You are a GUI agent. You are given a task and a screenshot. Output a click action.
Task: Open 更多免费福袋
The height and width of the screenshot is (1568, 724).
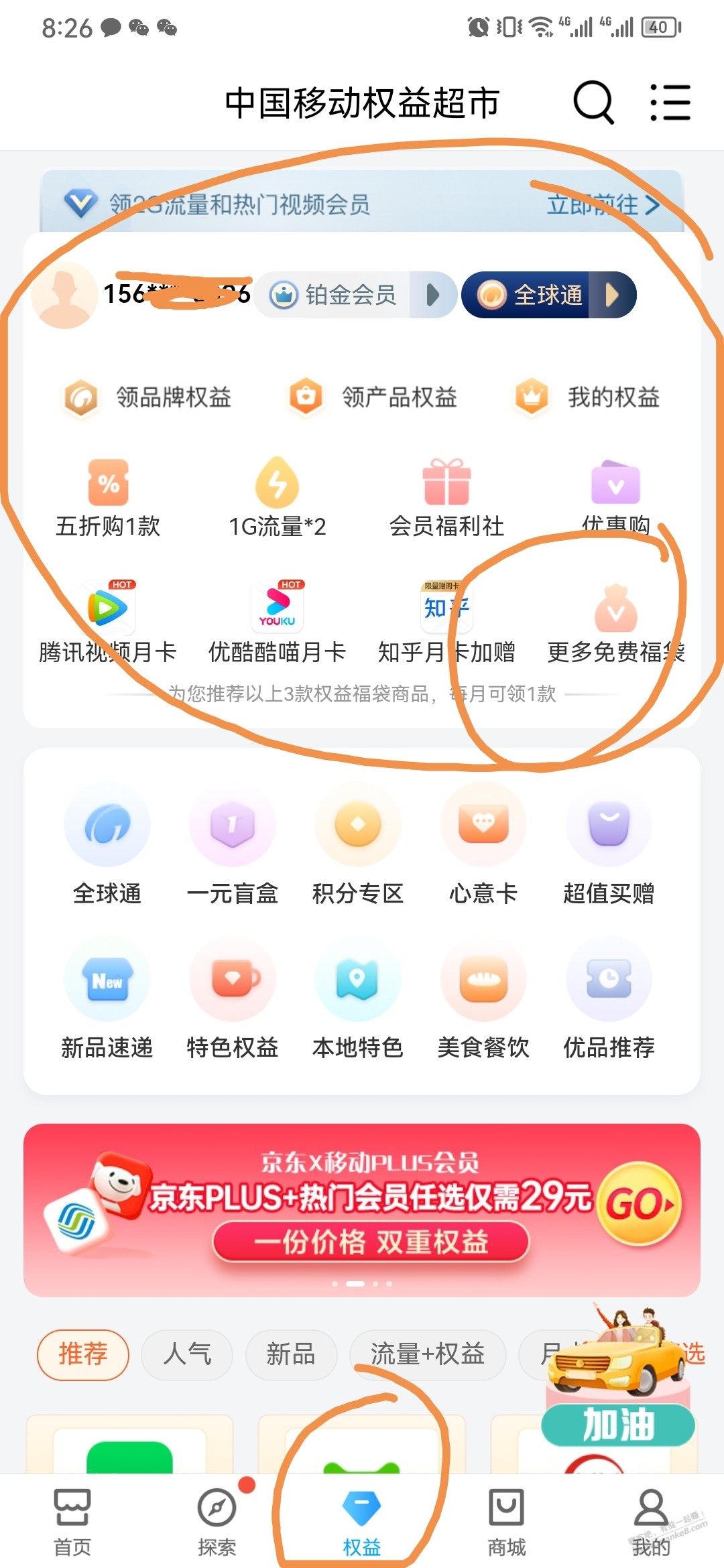click(617, 610)
